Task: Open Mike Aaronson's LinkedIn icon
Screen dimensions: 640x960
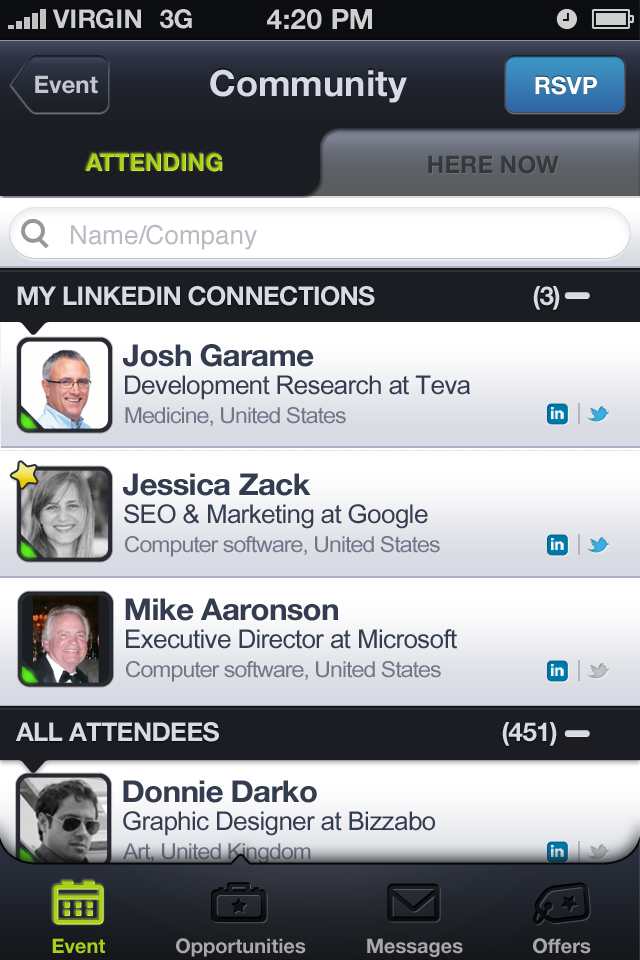Action: pos(557,671)
